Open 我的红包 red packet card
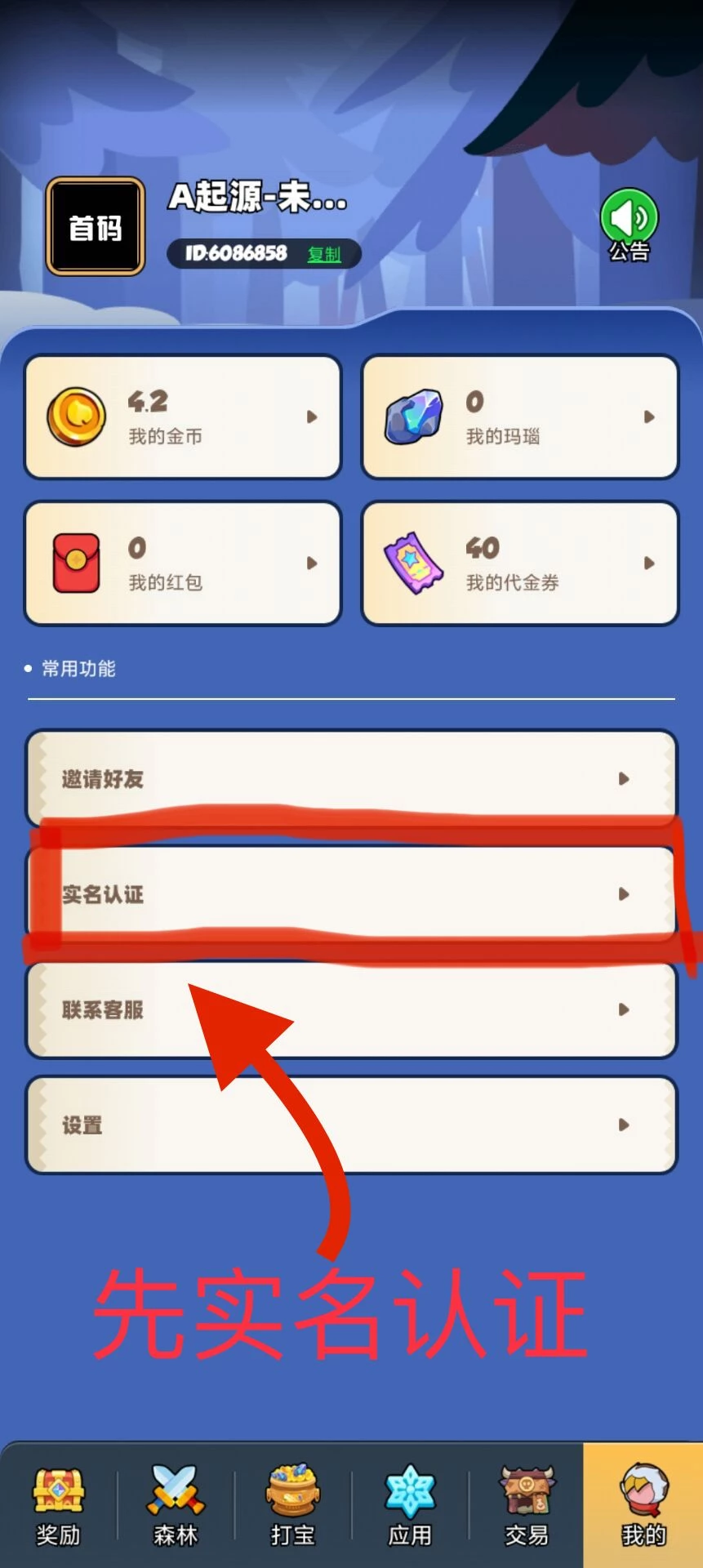 183,563
